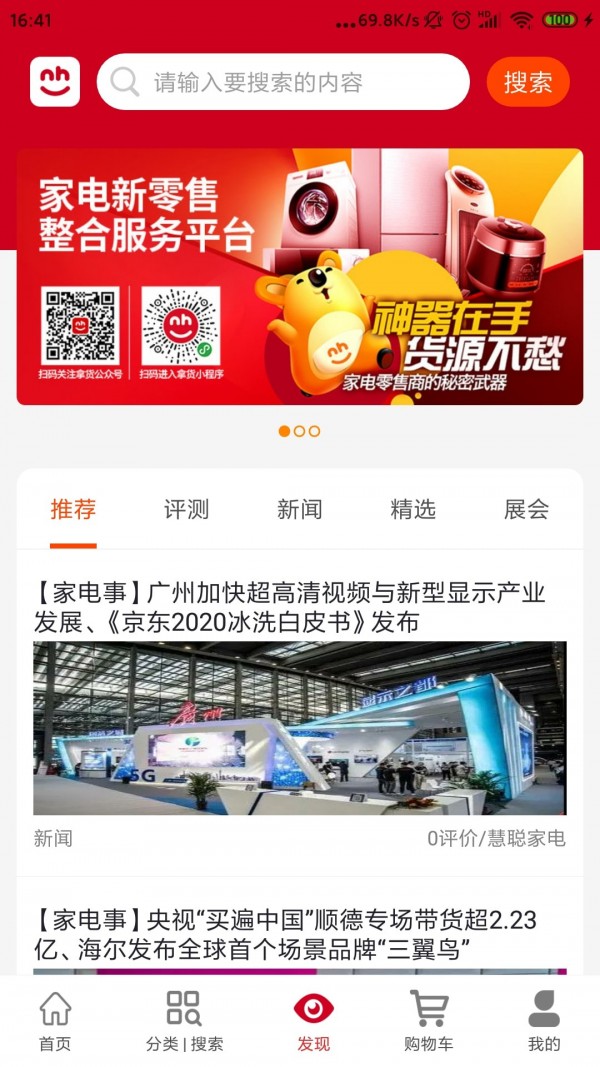Select the 推荐 tab
The width and height of the screenshot is (600, 1067).
point(73,509)
